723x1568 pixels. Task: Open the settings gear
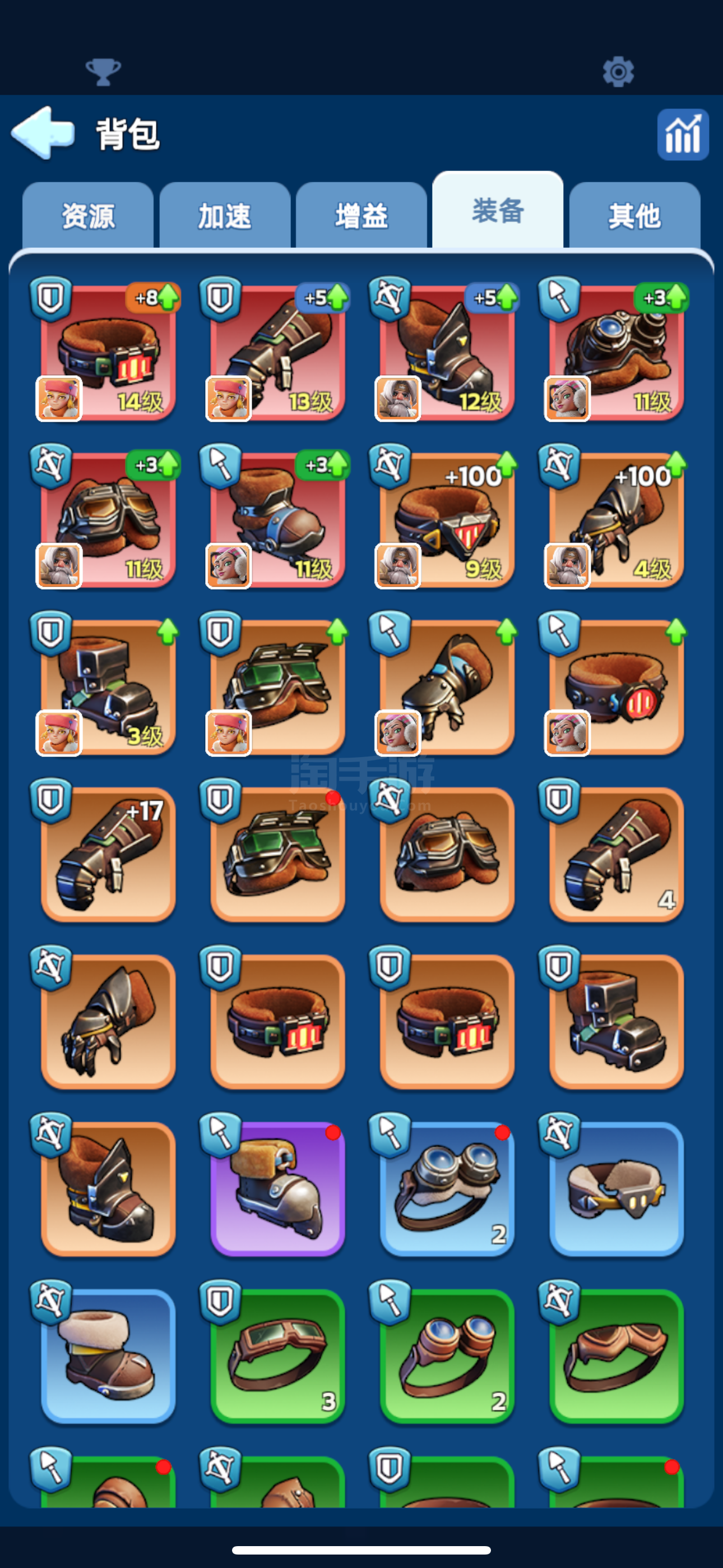click(618, 72)
